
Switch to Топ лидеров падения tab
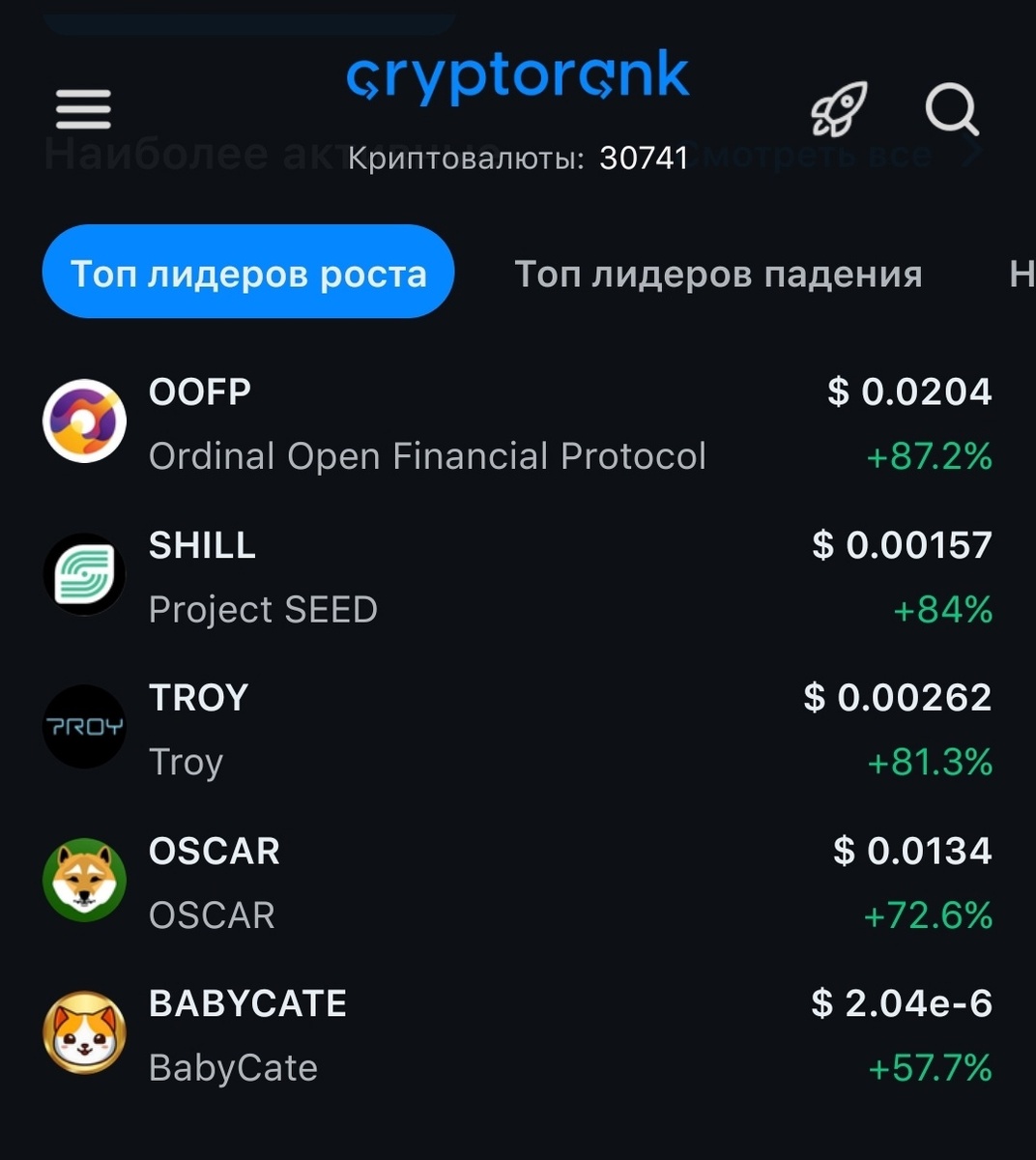coord(718,274)
